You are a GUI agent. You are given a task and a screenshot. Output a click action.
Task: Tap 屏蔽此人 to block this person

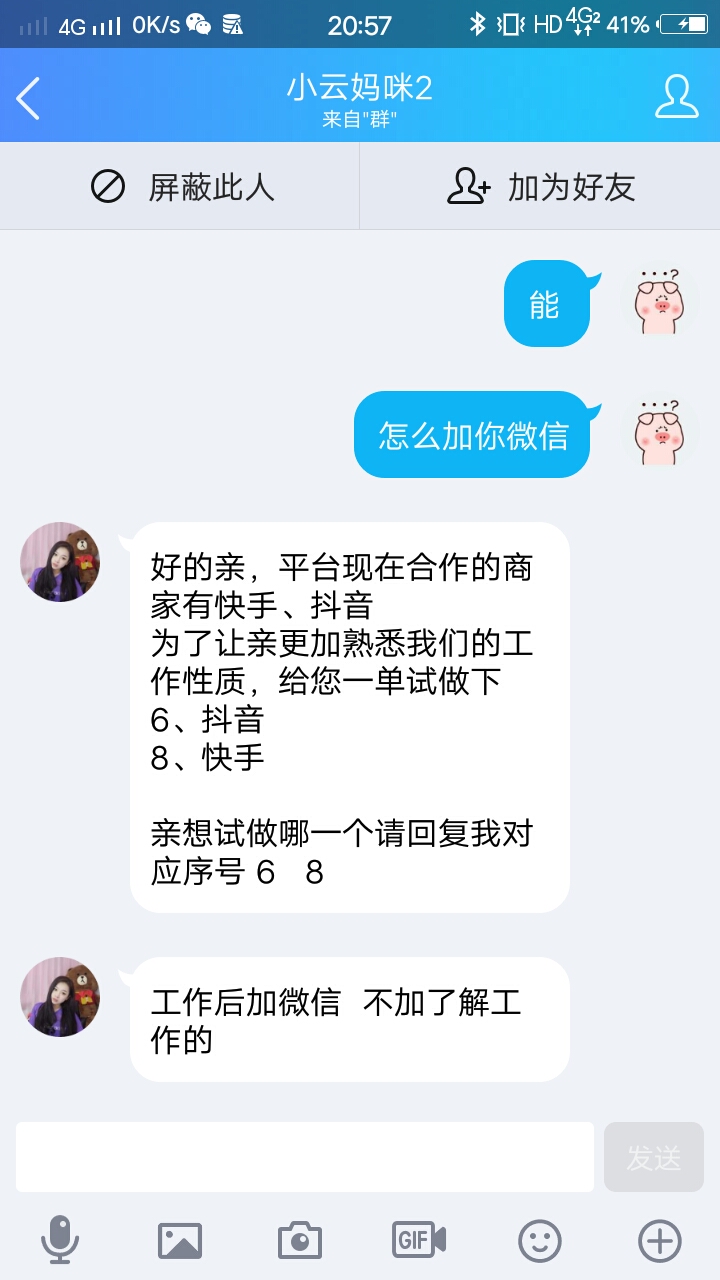[180, 186]
